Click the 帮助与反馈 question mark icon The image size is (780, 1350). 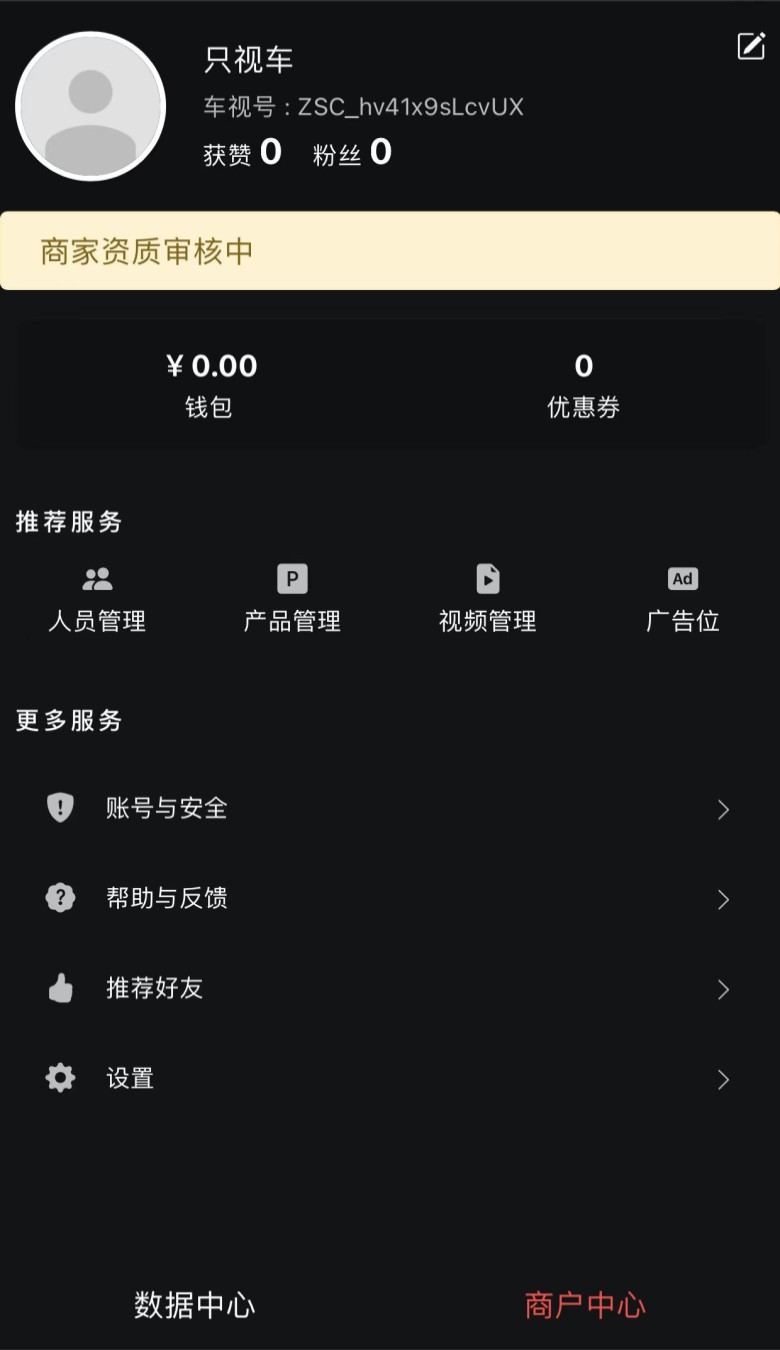(60, 897)
